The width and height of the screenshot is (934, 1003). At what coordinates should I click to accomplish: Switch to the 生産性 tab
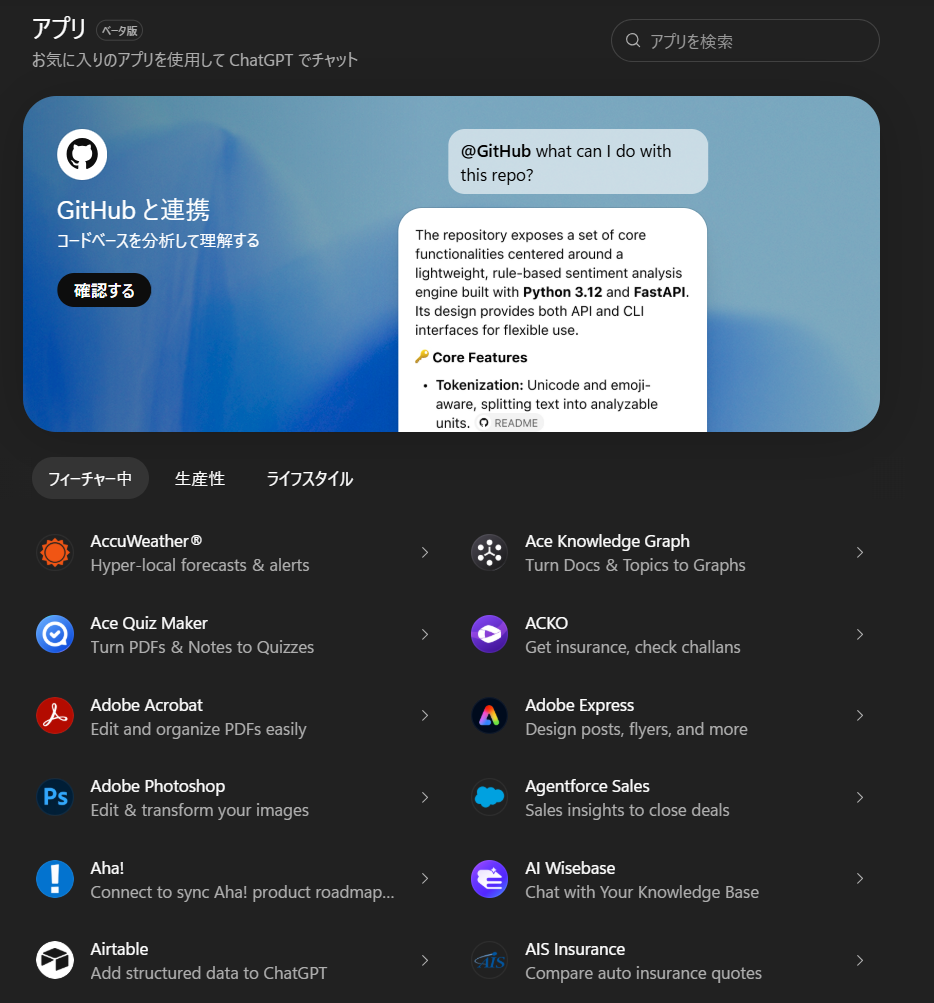coord(200,479)
